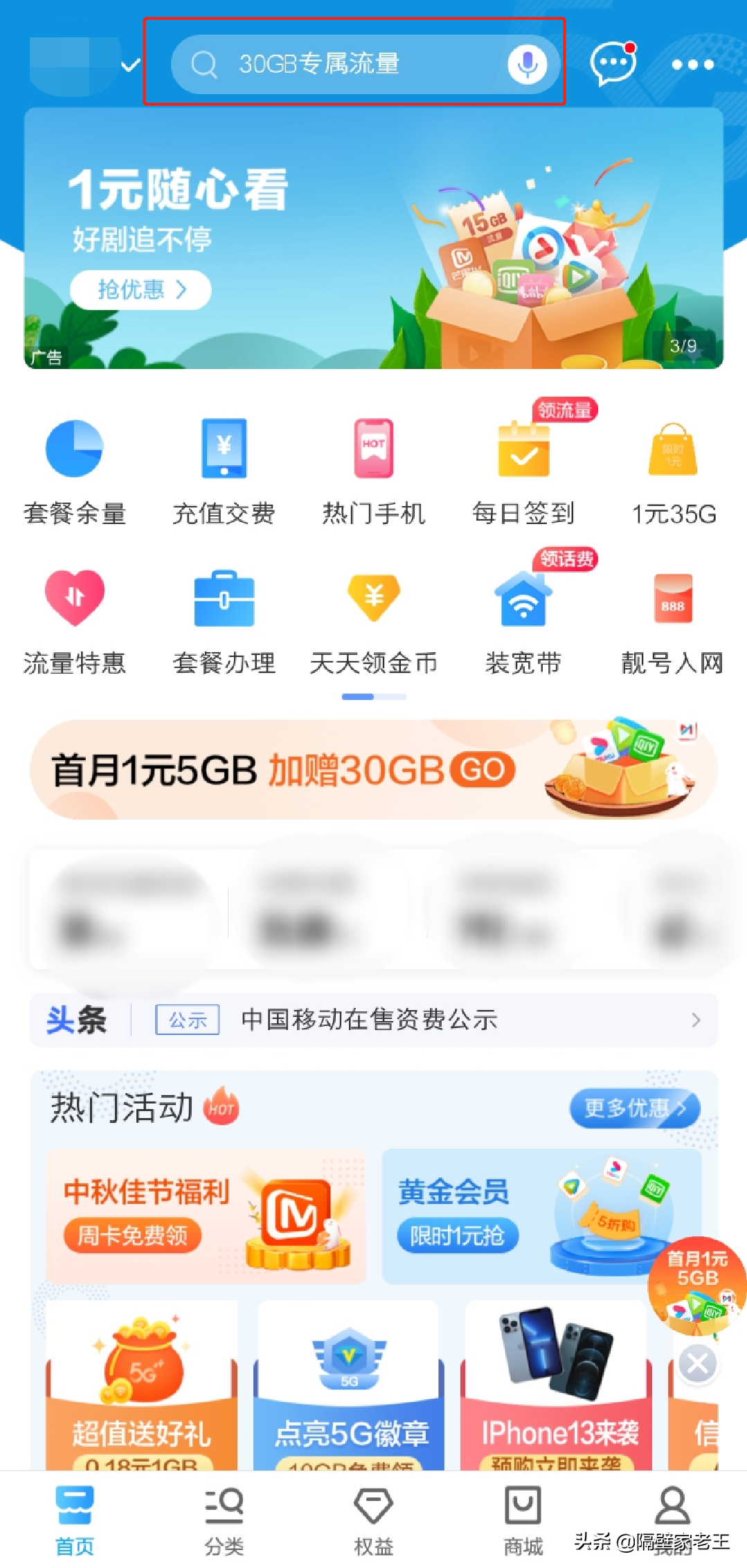Click the page indicator dots below quick icons
This screenshot has width=747, height=1568.
[373, 696]
